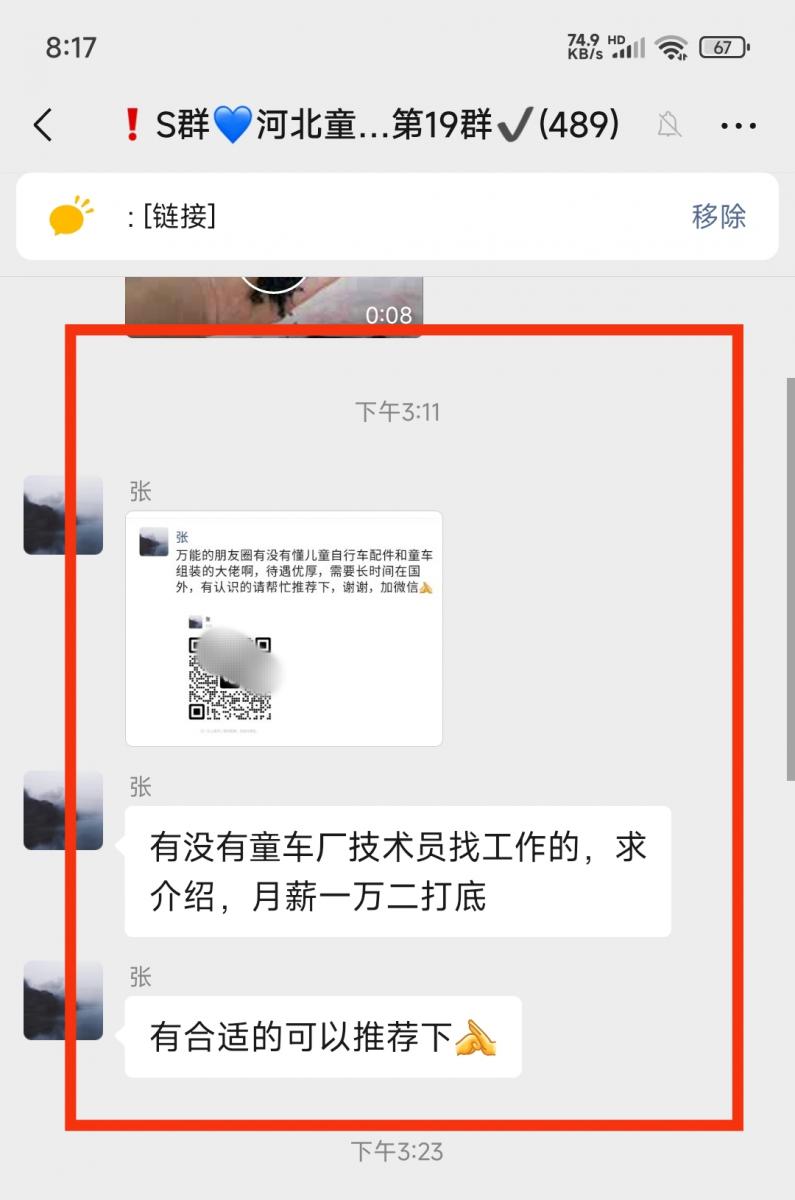
Task: Open the pinned [链接] banner
Action: pos(300,216)
